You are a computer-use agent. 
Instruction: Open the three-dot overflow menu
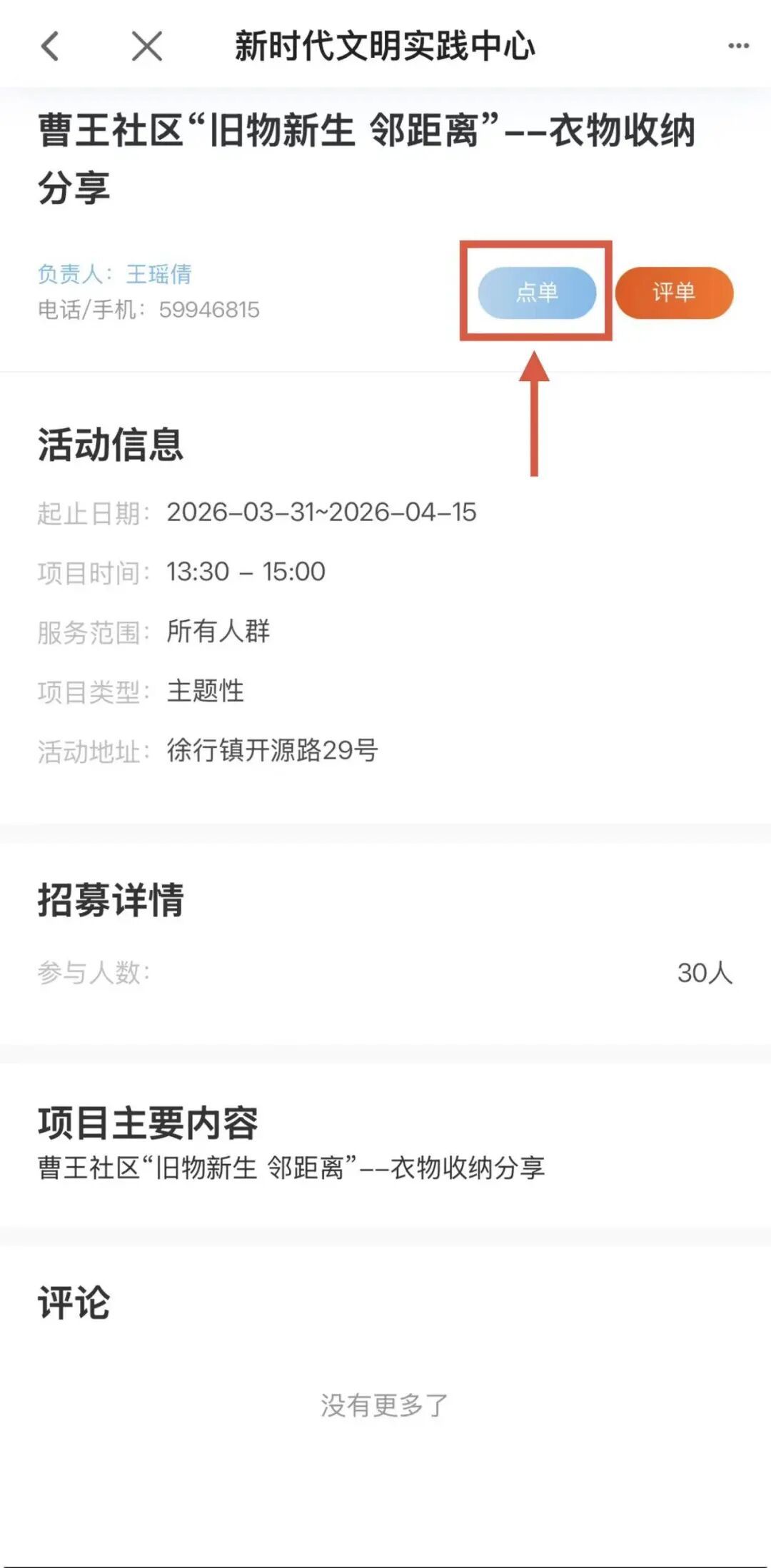tap(738, 46)
